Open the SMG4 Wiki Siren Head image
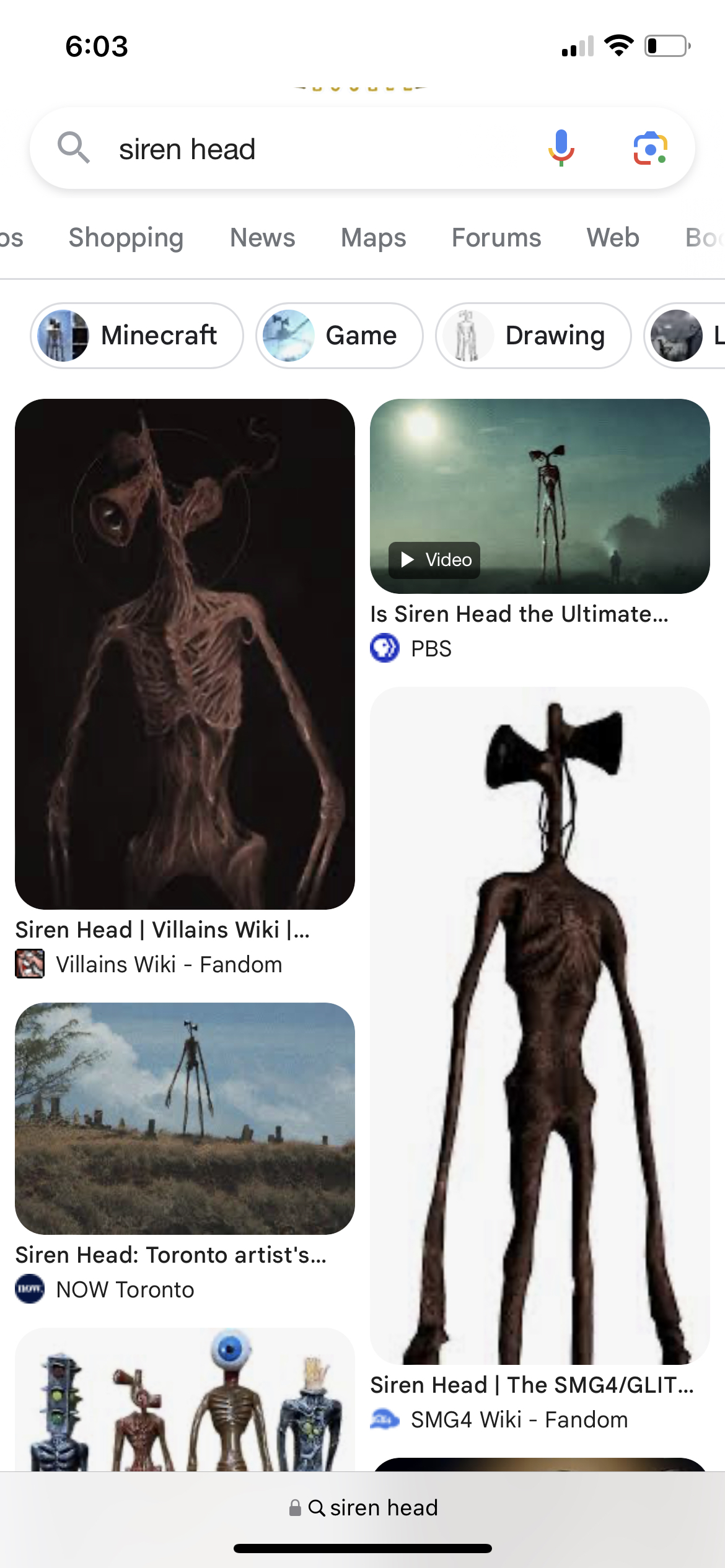 coord(540,1026)
